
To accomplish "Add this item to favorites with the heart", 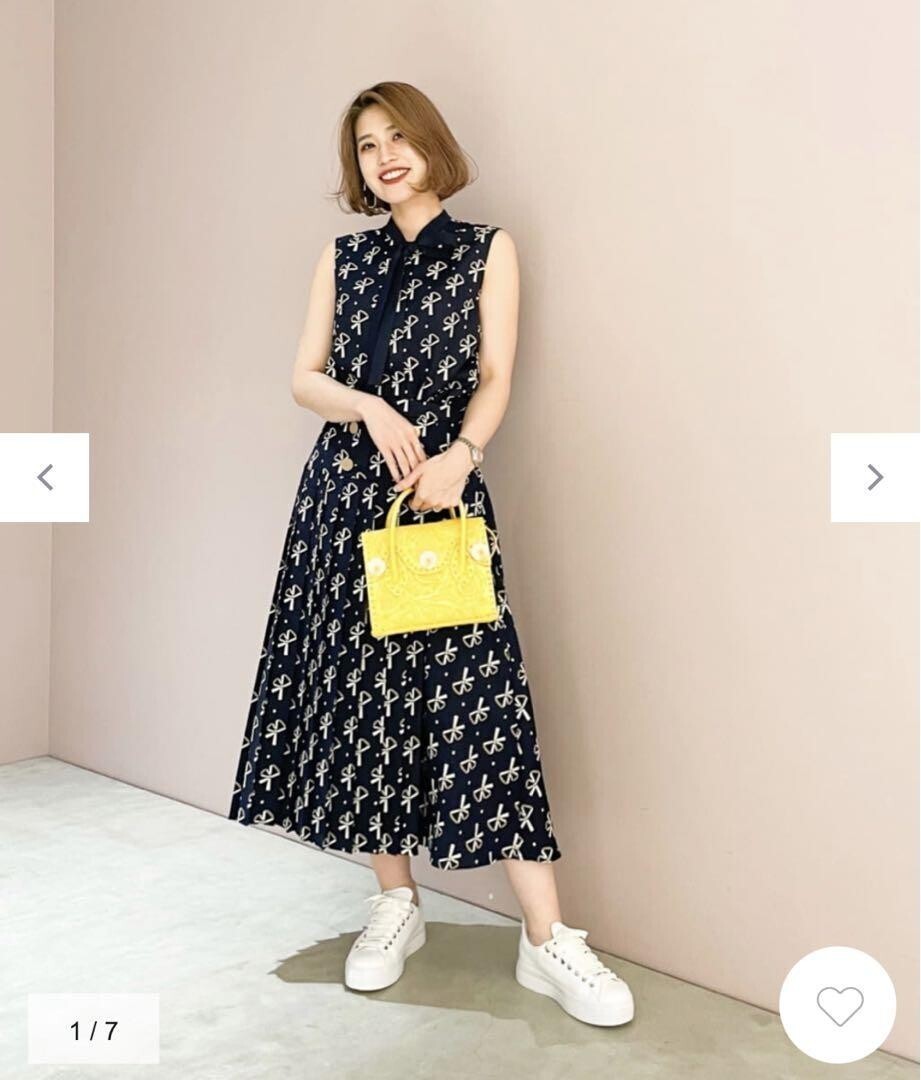I will (x=838, y=1005).
